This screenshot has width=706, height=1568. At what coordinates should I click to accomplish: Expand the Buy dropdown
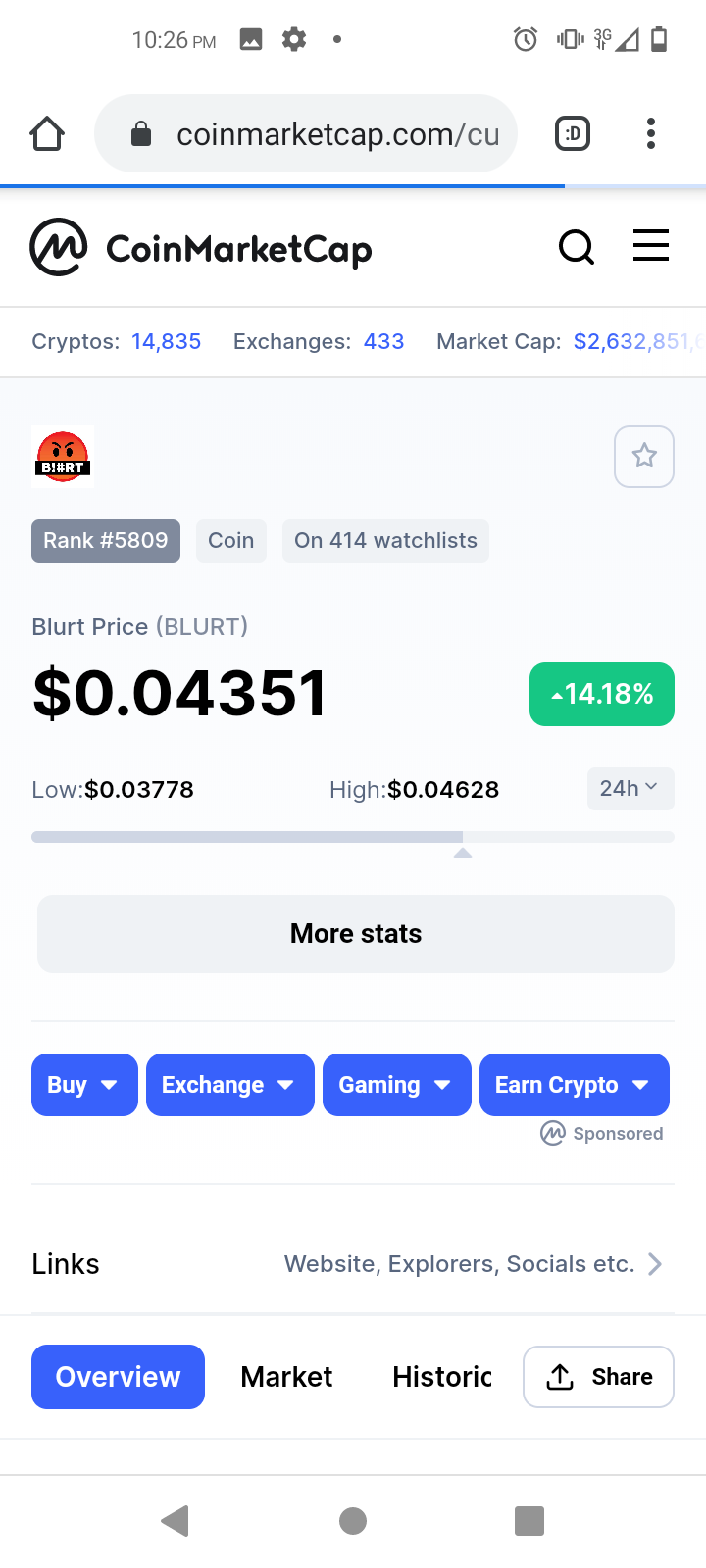(84, 1085)
